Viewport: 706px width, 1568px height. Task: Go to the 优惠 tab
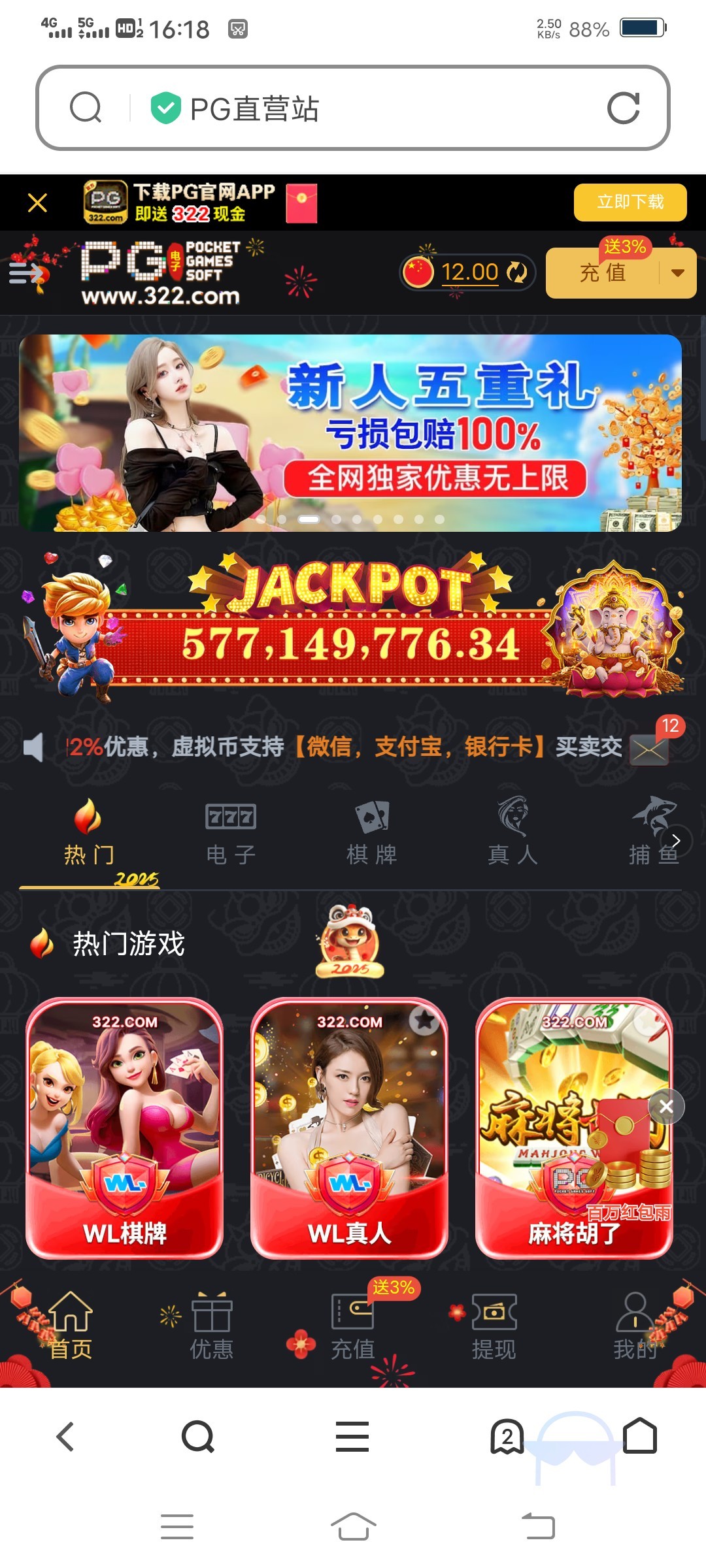click(211, 1326)
